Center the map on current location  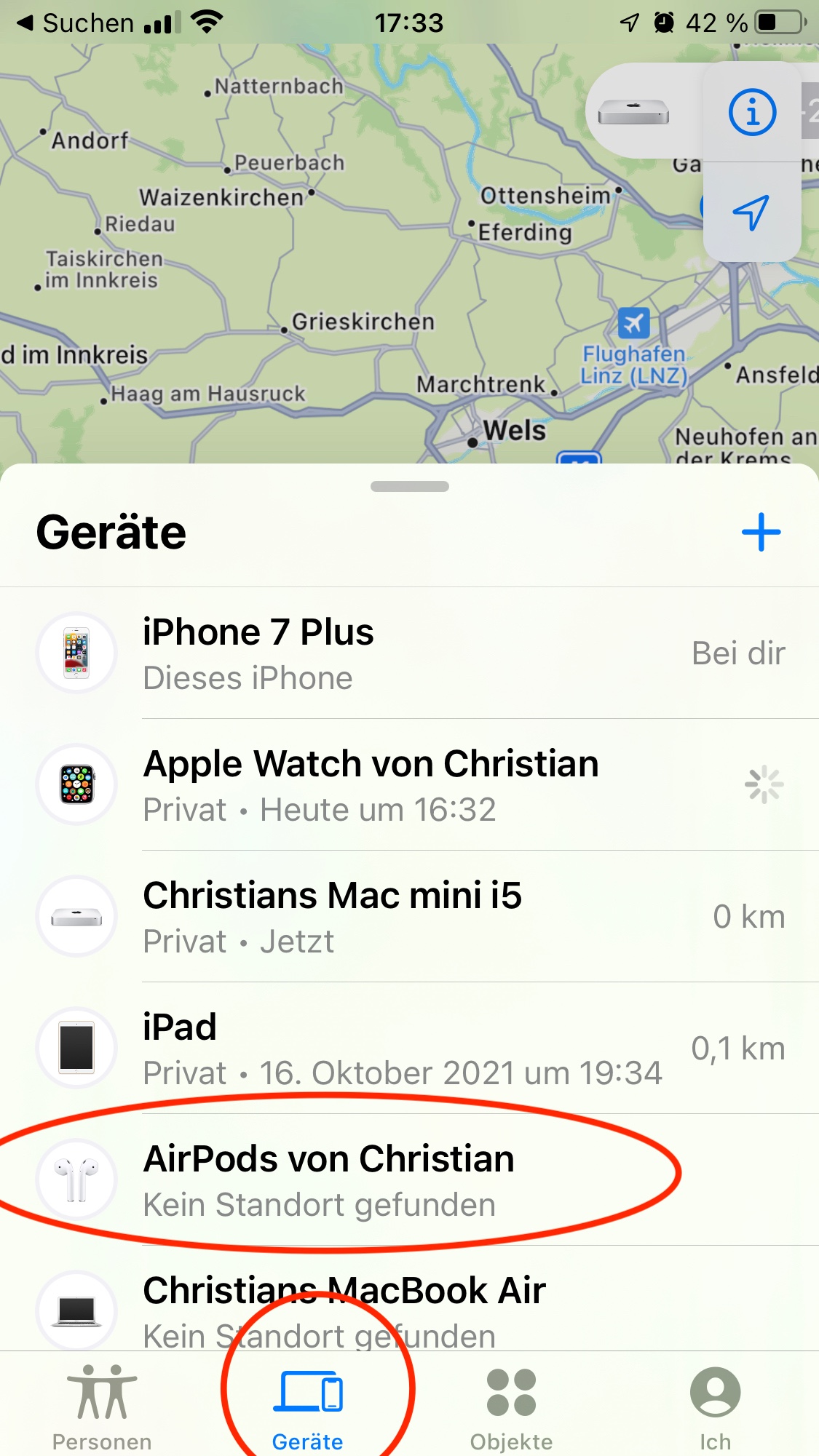pos(751,212)
